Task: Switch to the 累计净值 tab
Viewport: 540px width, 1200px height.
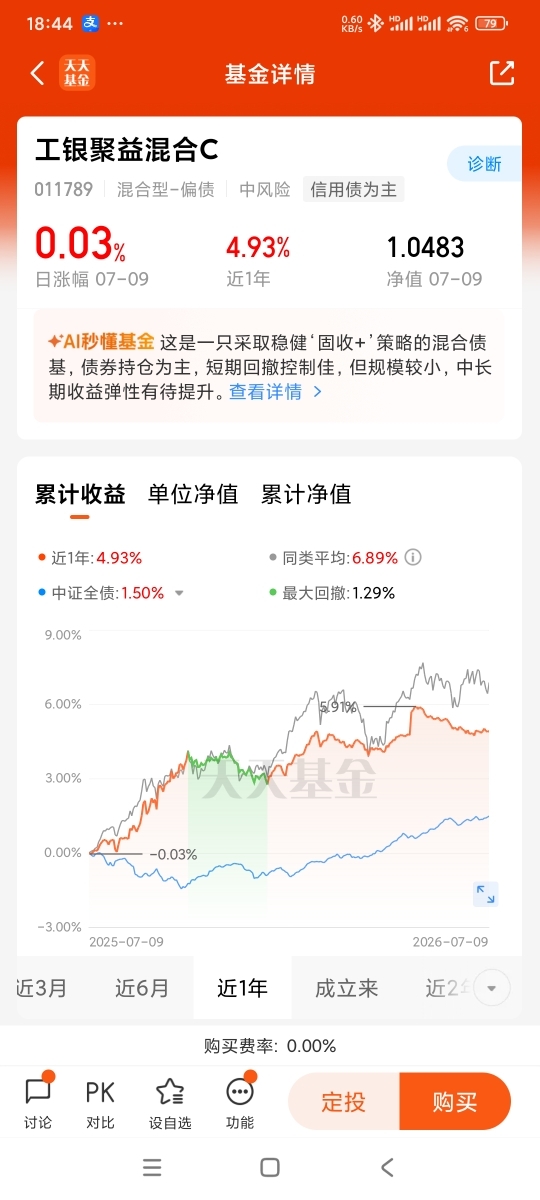Action: pos(306,494)
